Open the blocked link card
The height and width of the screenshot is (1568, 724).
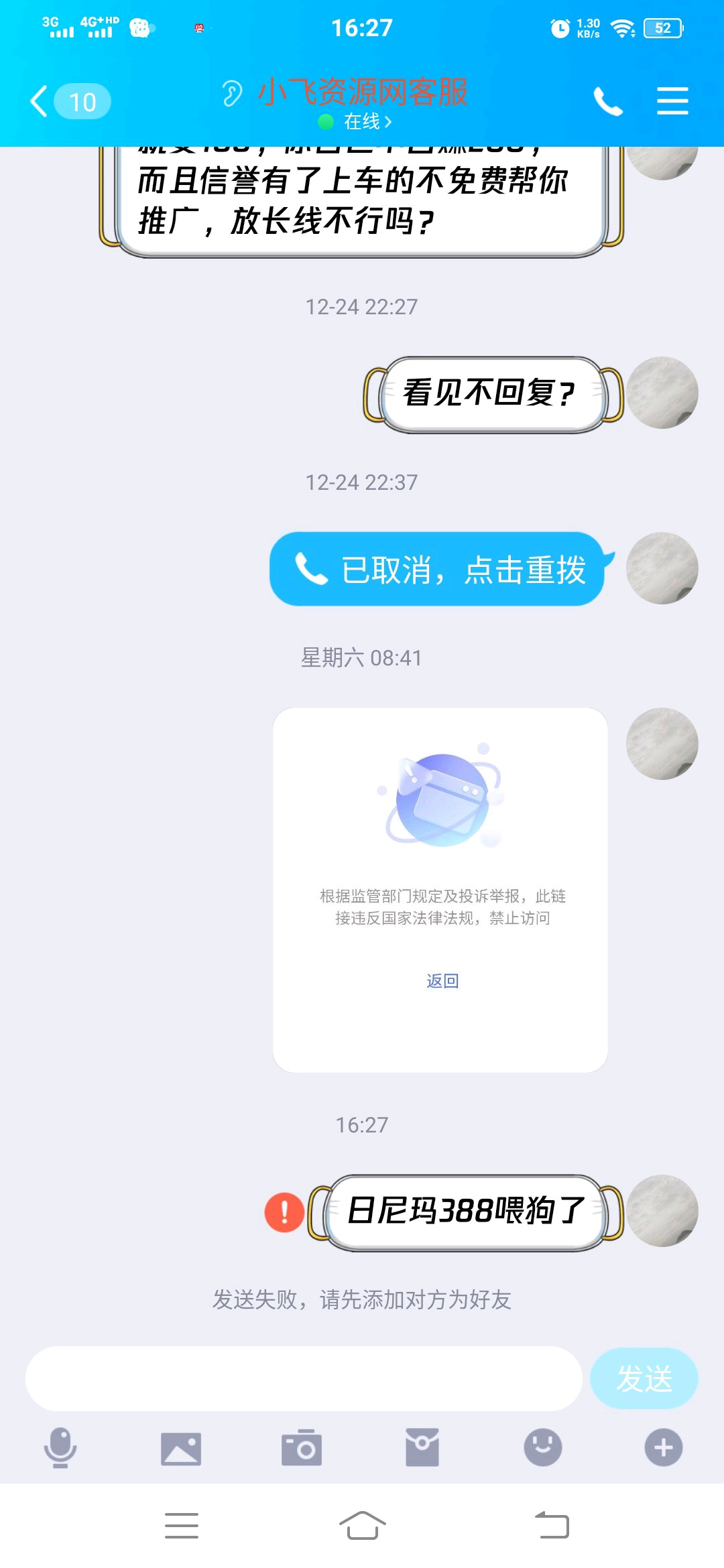pos(440,890)
